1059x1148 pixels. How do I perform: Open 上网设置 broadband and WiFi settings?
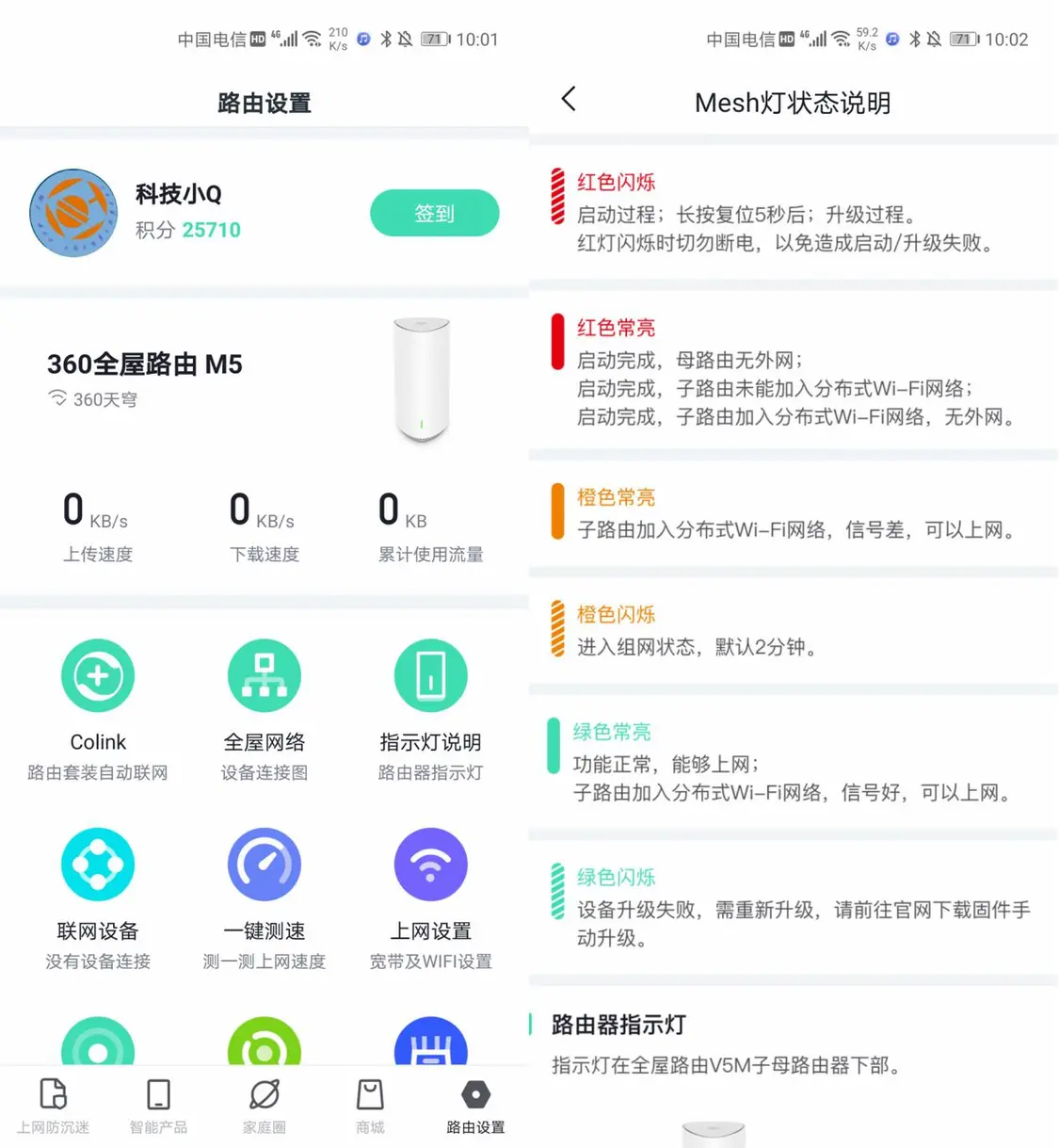click(430, 865)
